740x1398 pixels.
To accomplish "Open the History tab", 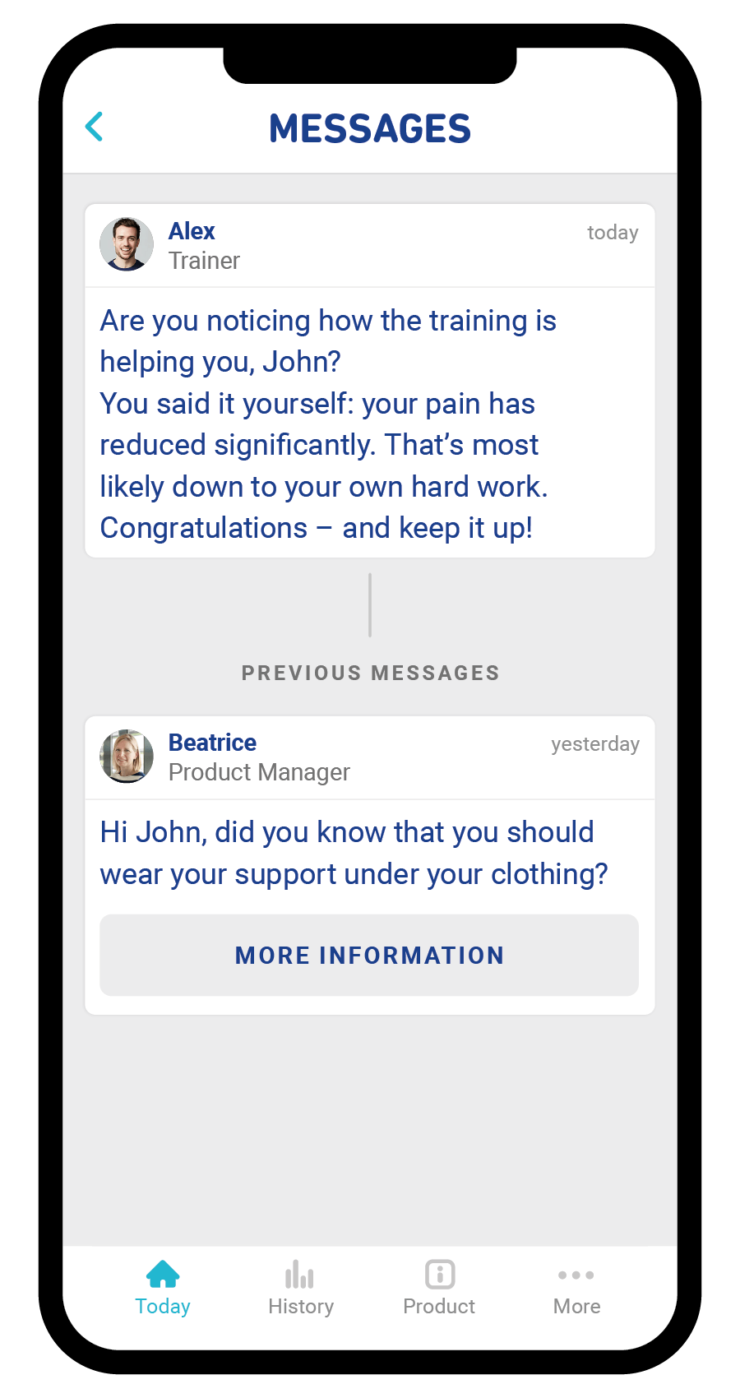I will pos(300,1288).
